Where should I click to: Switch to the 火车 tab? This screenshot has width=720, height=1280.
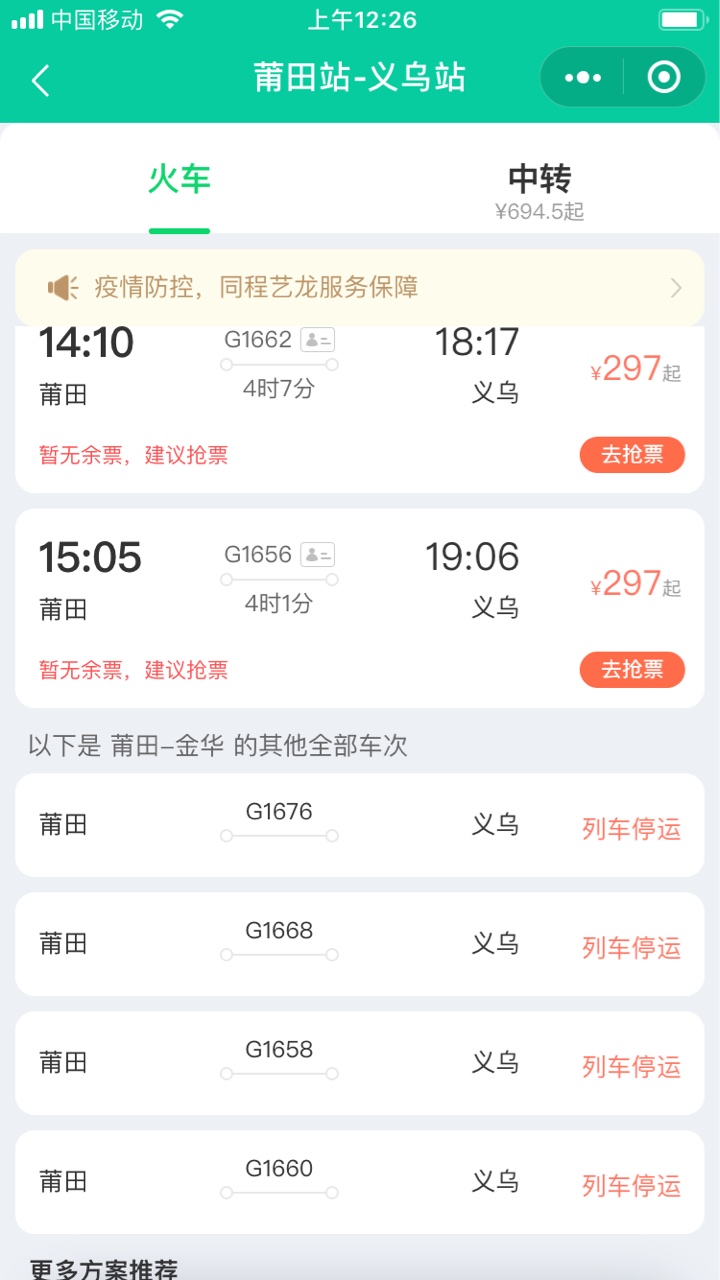pyautogui.click(x=180, y=180)
